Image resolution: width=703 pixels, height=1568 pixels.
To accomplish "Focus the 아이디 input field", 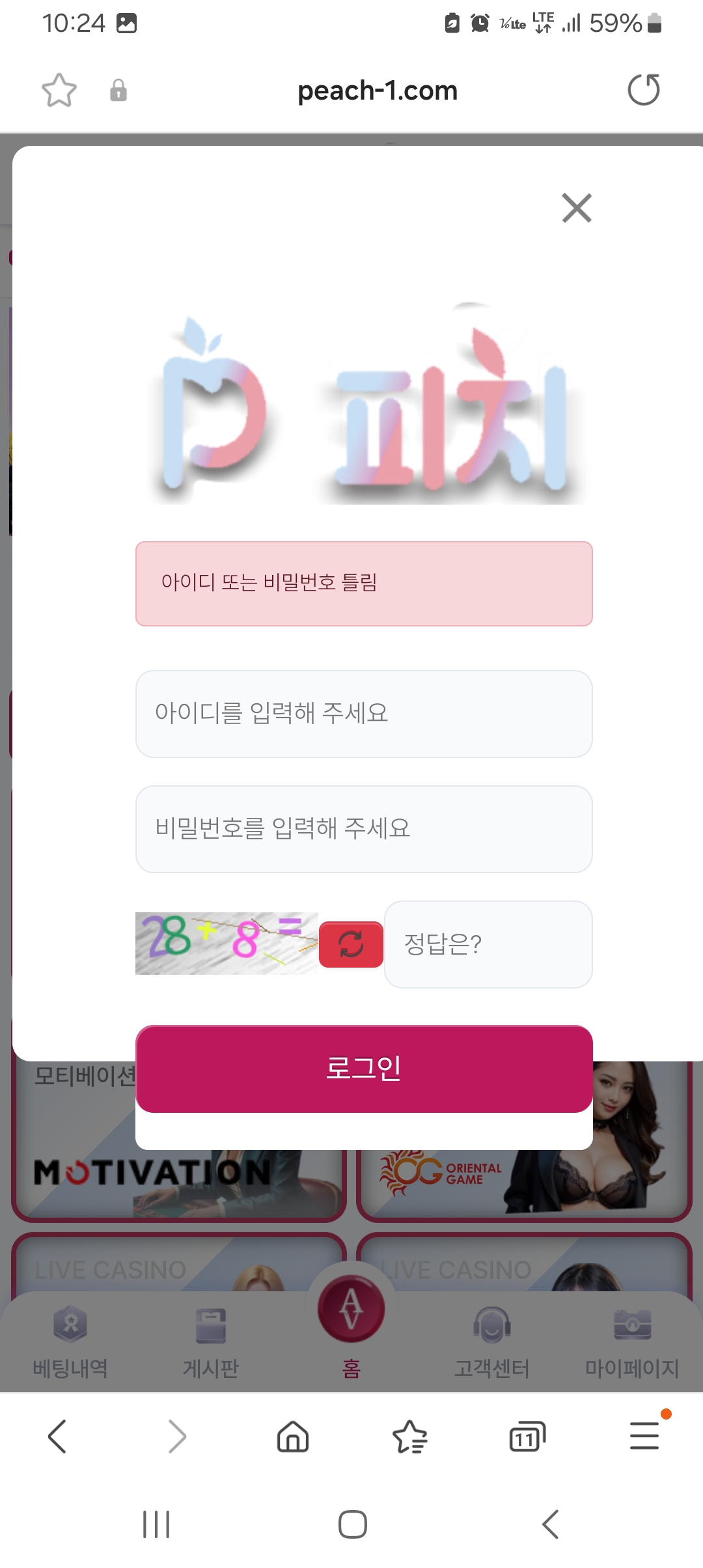I will [364, 714].
